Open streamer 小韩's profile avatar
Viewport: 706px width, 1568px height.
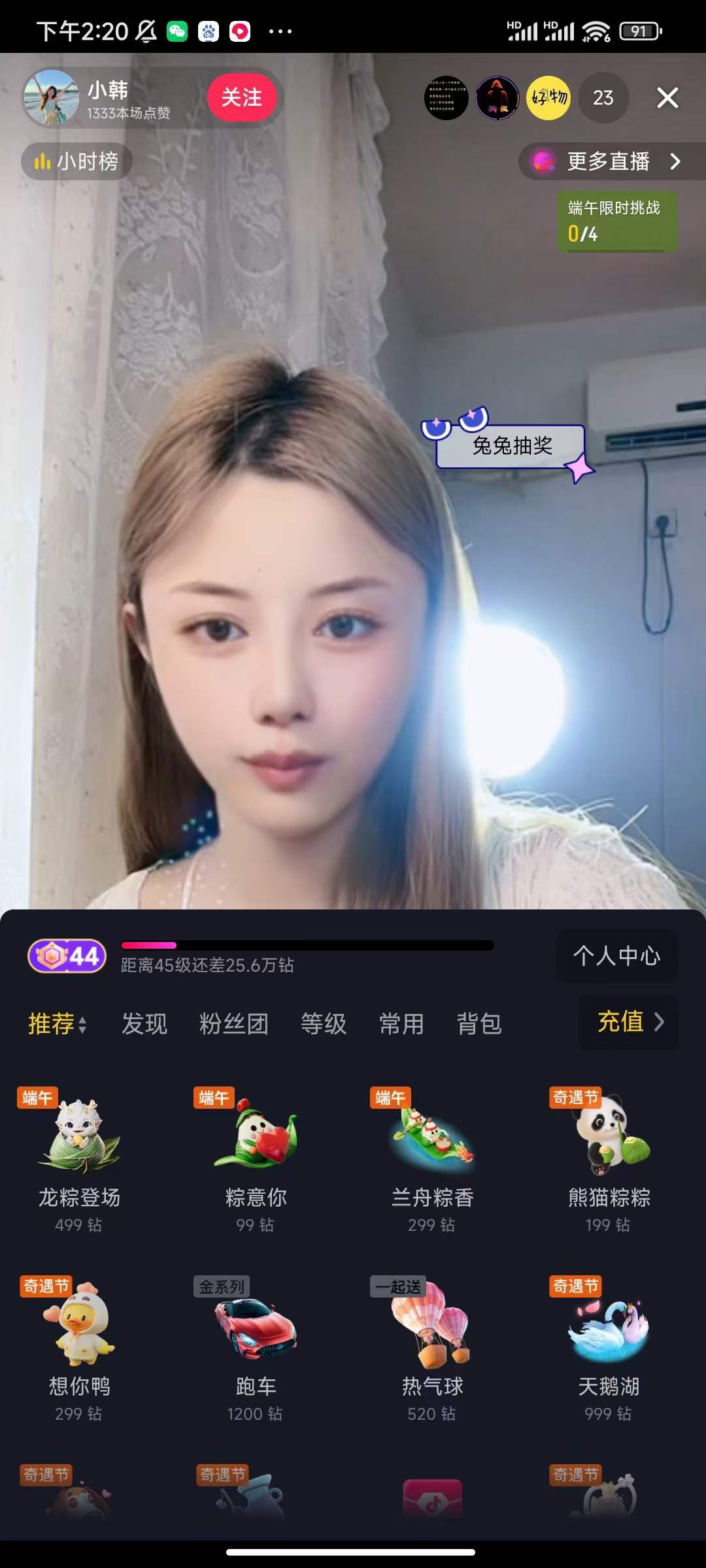click(x=50, y=97)
